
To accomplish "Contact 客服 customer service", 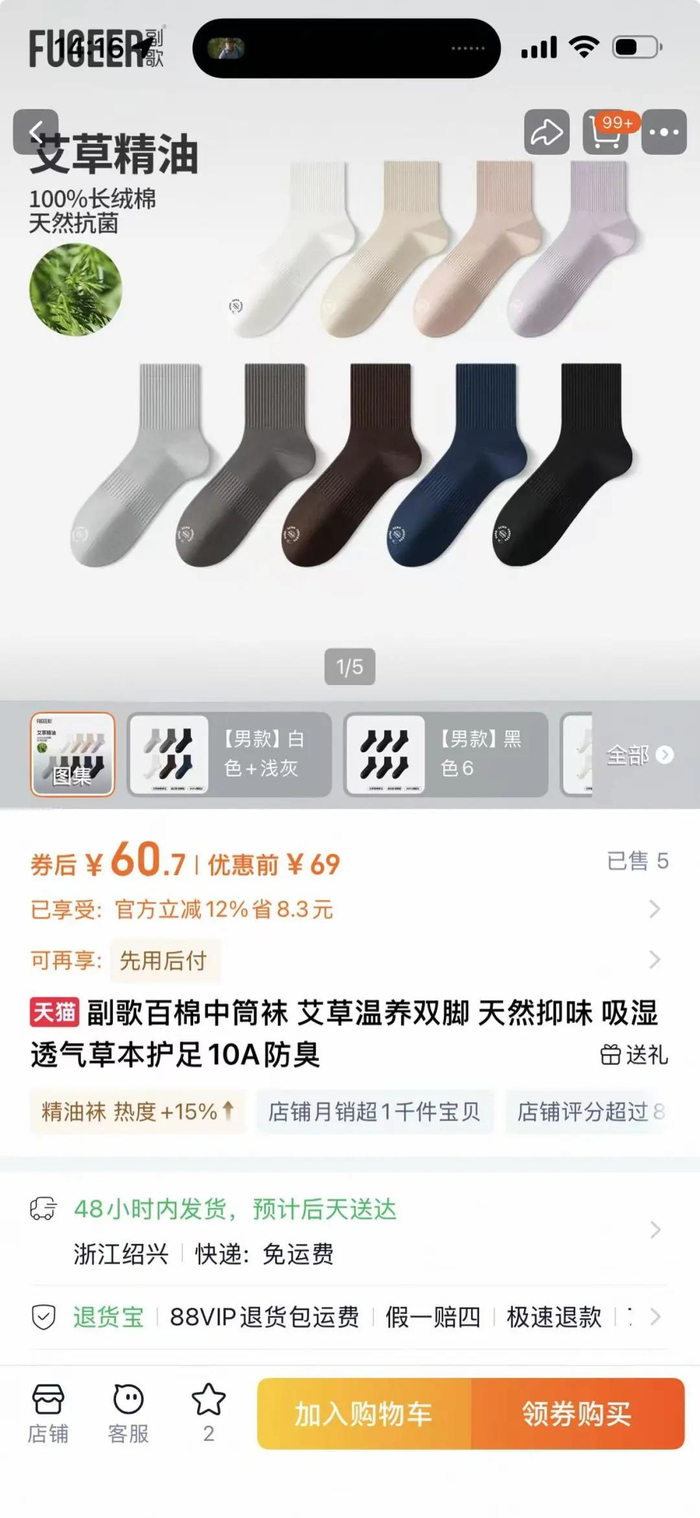I will click(128, 1414).
